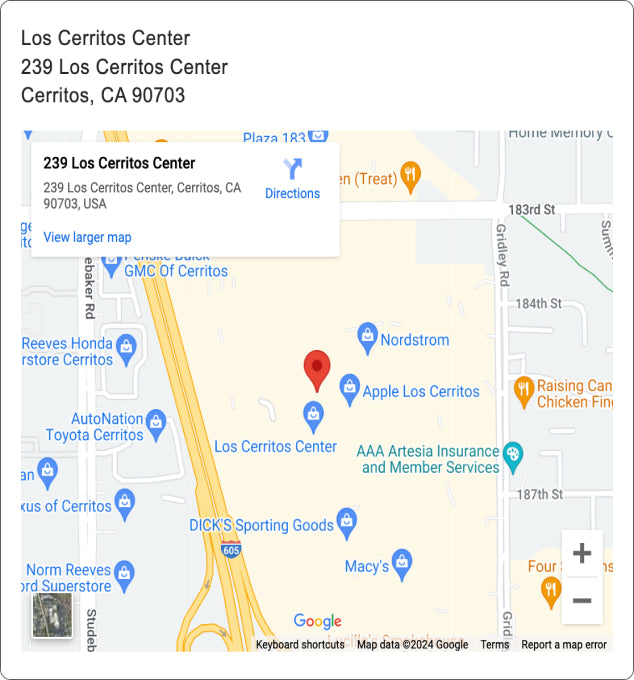Select the Raising Cane's restaurant marker

pyautogui.click(x=523, y=387)
